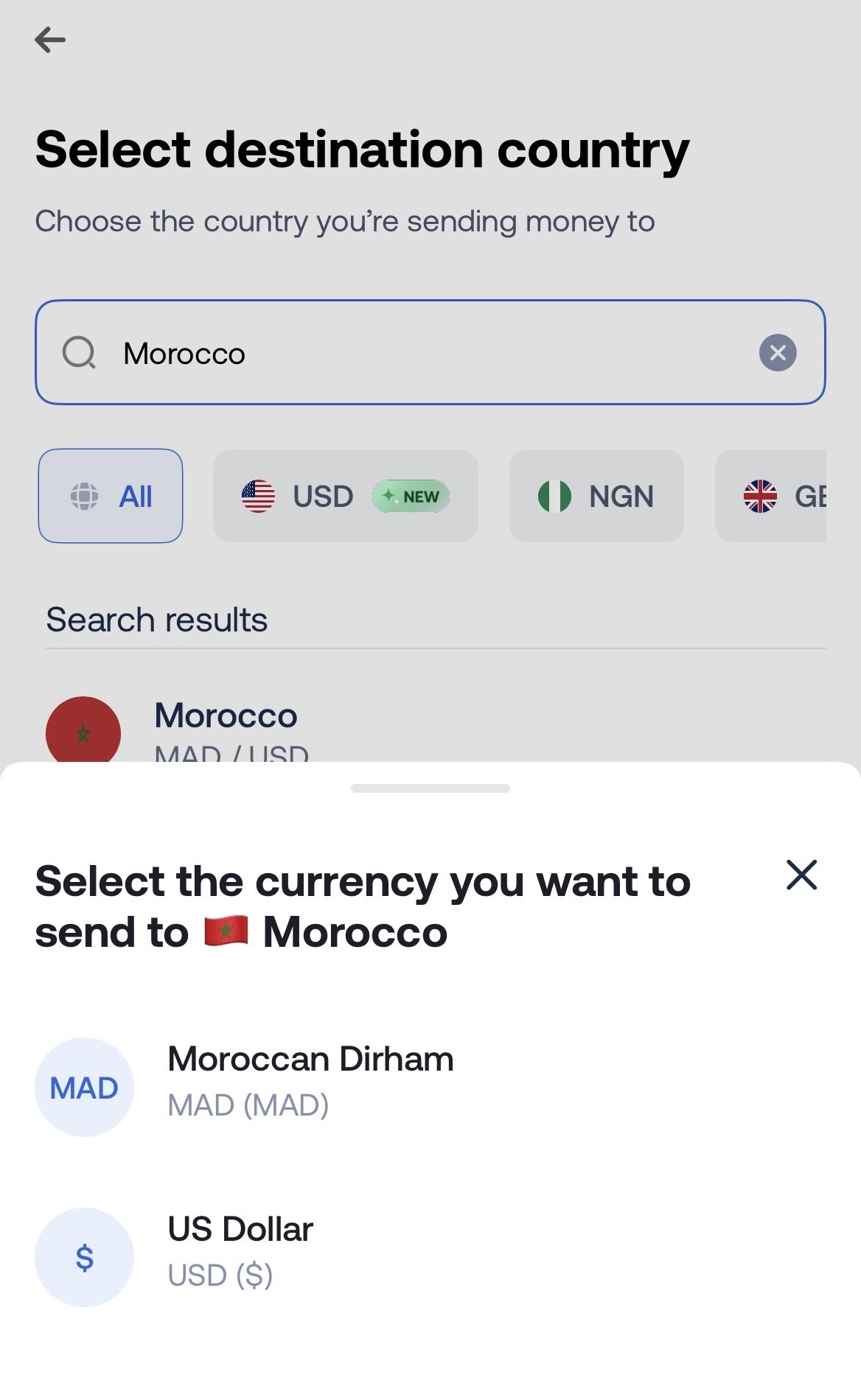The width and height of the screenshot is (861, 1400).
Task: Toggle the All currencies filter
Action: coord(111,496)
